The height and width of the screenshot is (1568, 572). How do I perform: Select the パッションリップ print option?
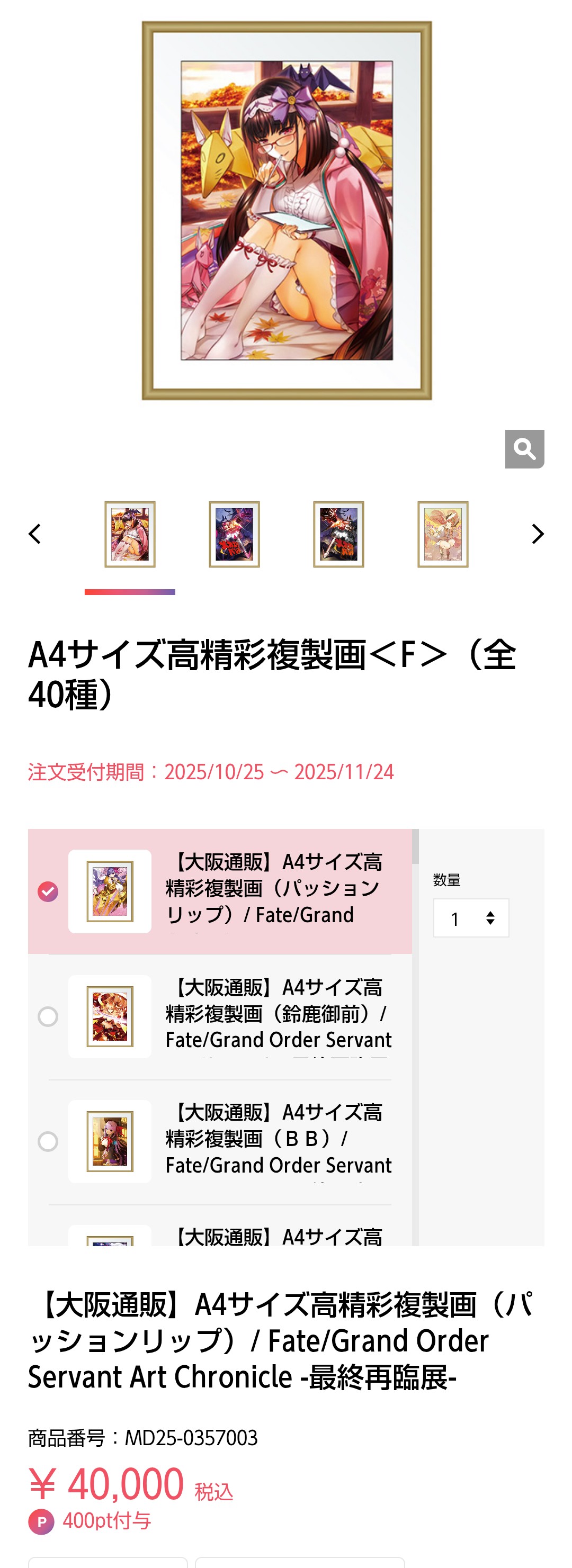(48, 891)
